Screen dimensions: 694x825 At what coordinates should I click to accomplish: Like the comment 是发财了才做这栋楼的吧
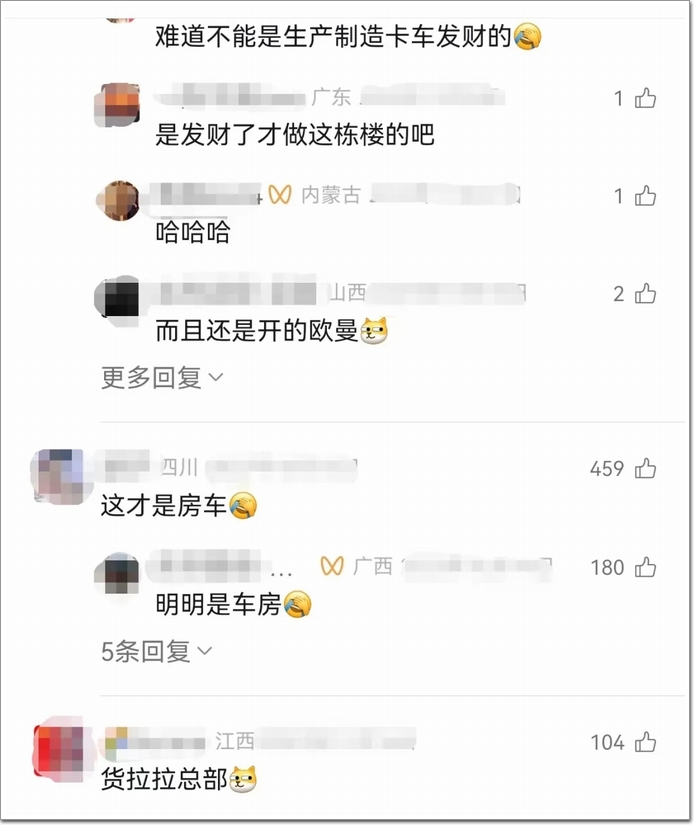pyautogui.click(x=645, y=98)
